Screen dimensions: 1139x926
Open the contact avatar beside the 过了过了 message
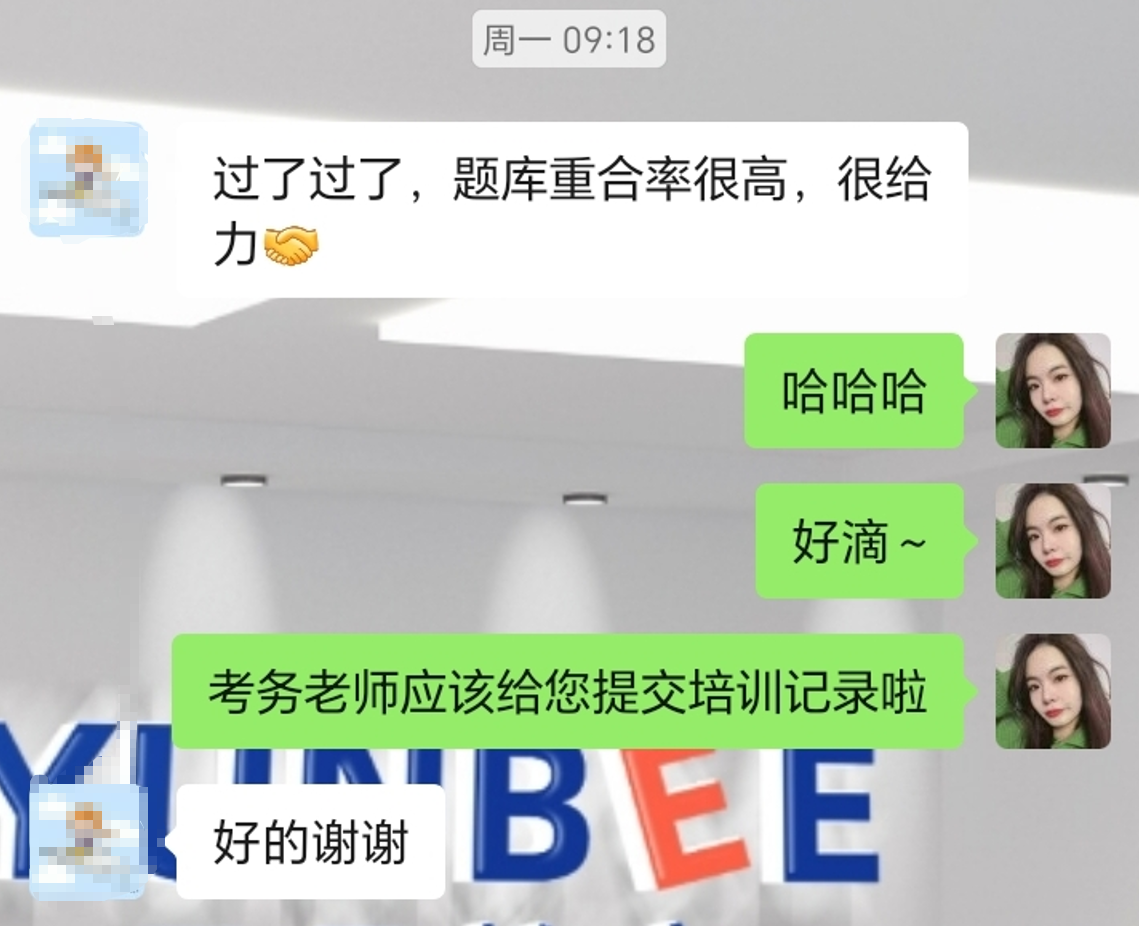point(88,178)
